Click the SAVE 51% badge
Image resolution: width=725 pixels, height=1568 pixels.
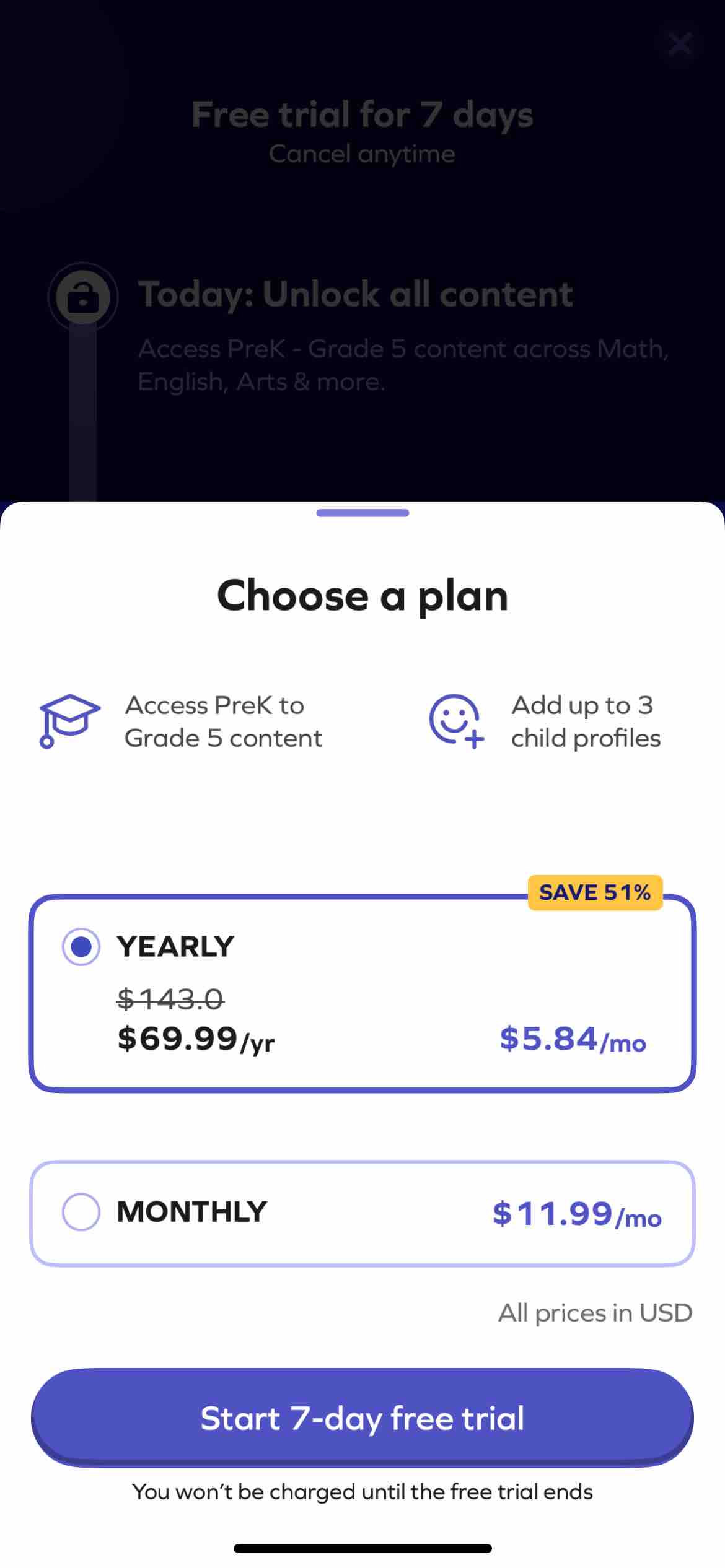coord(594,892)
